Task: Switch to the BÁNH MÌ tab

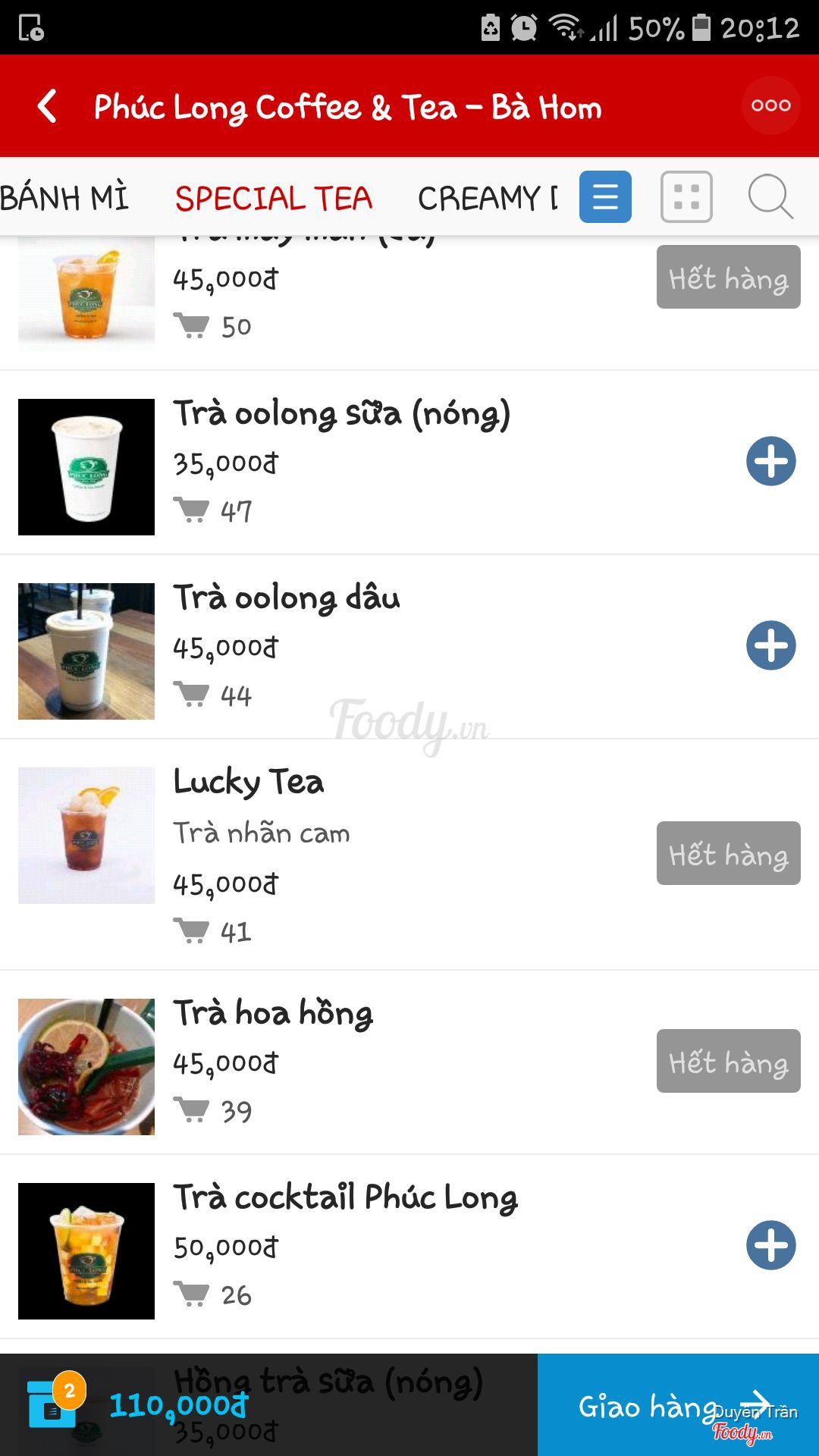Action: point(64,198)
